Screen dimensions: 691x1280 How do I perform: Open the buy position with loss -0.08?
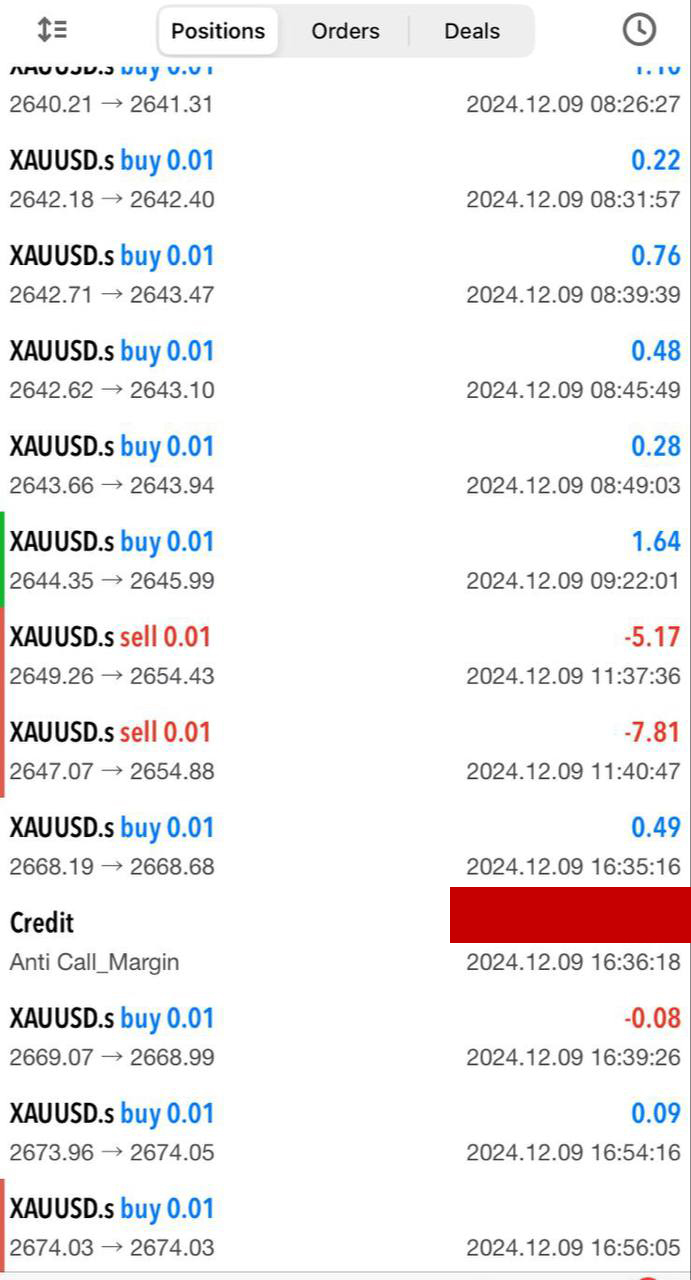click(x=345, y=1037)
